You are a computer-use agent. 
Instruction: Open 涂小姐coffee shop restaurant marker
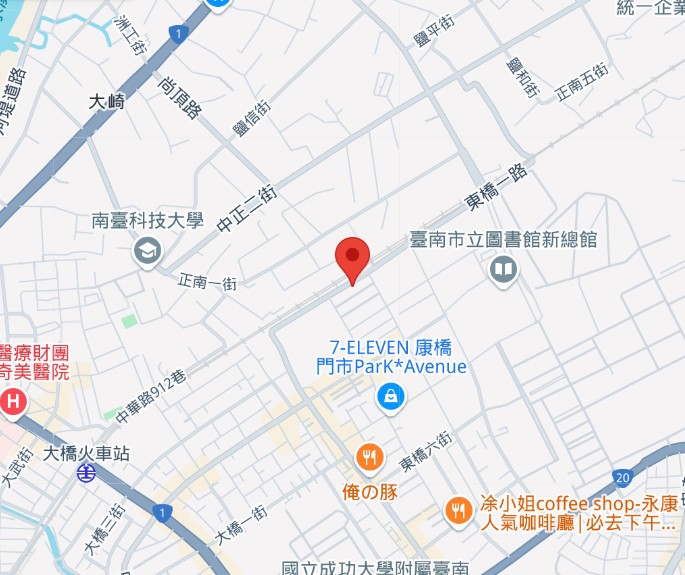coord(458,512)
